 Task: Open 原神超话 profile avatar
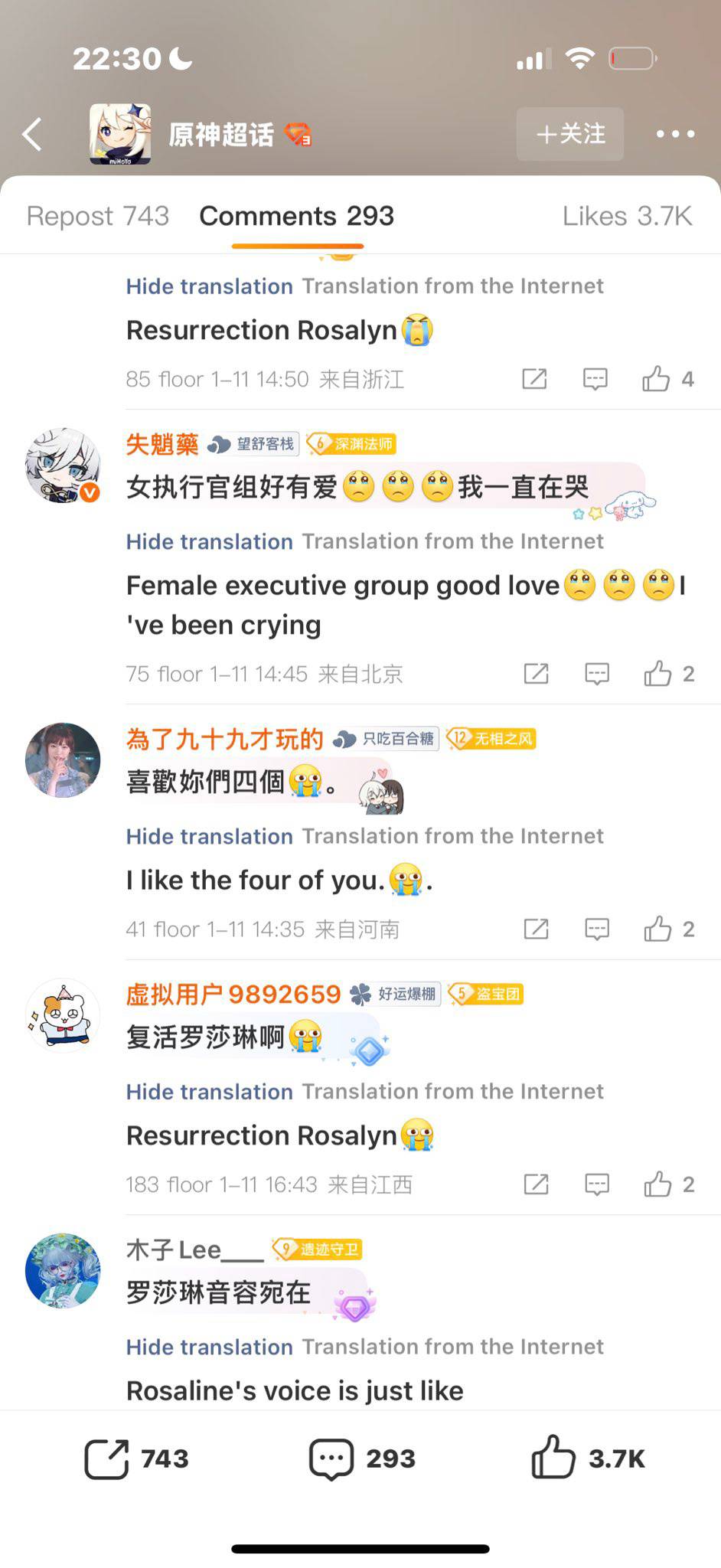pos(120,134)
